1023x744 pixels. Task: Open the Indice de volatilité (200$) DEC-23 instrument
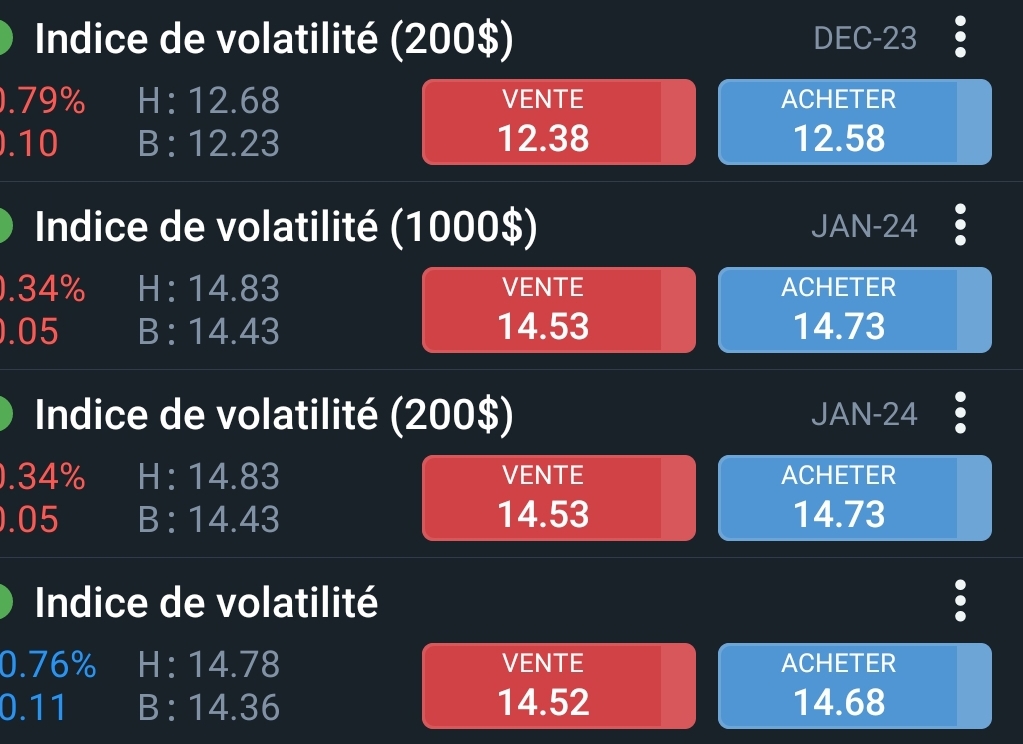[x=273, y=40]
